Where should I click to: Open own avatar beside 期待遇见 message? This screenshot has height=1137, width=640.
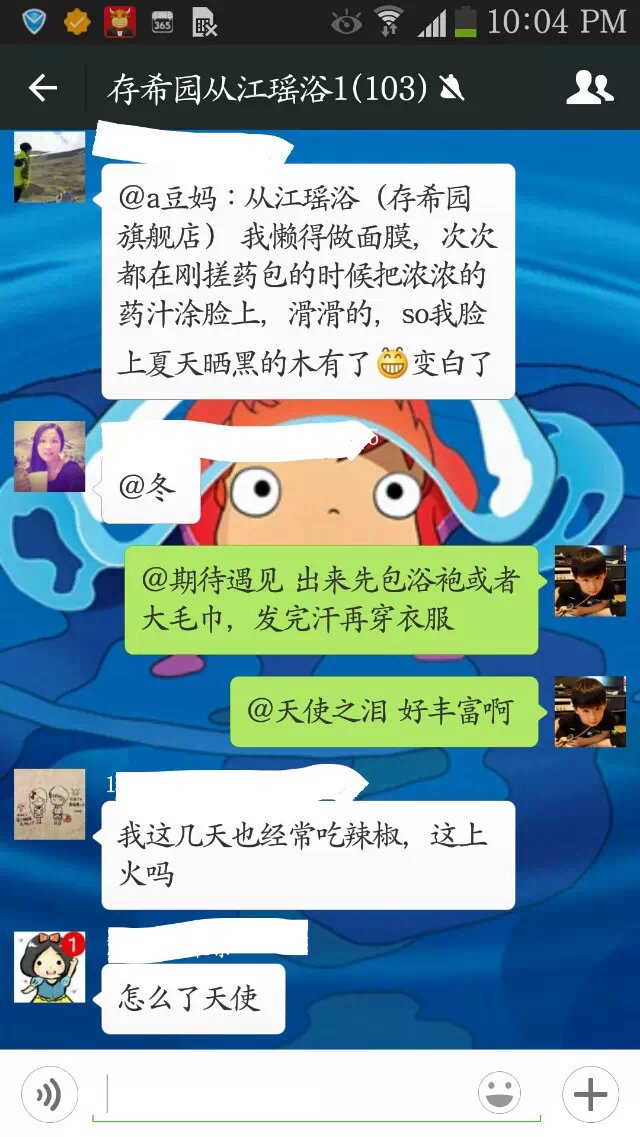coord(590,581)
